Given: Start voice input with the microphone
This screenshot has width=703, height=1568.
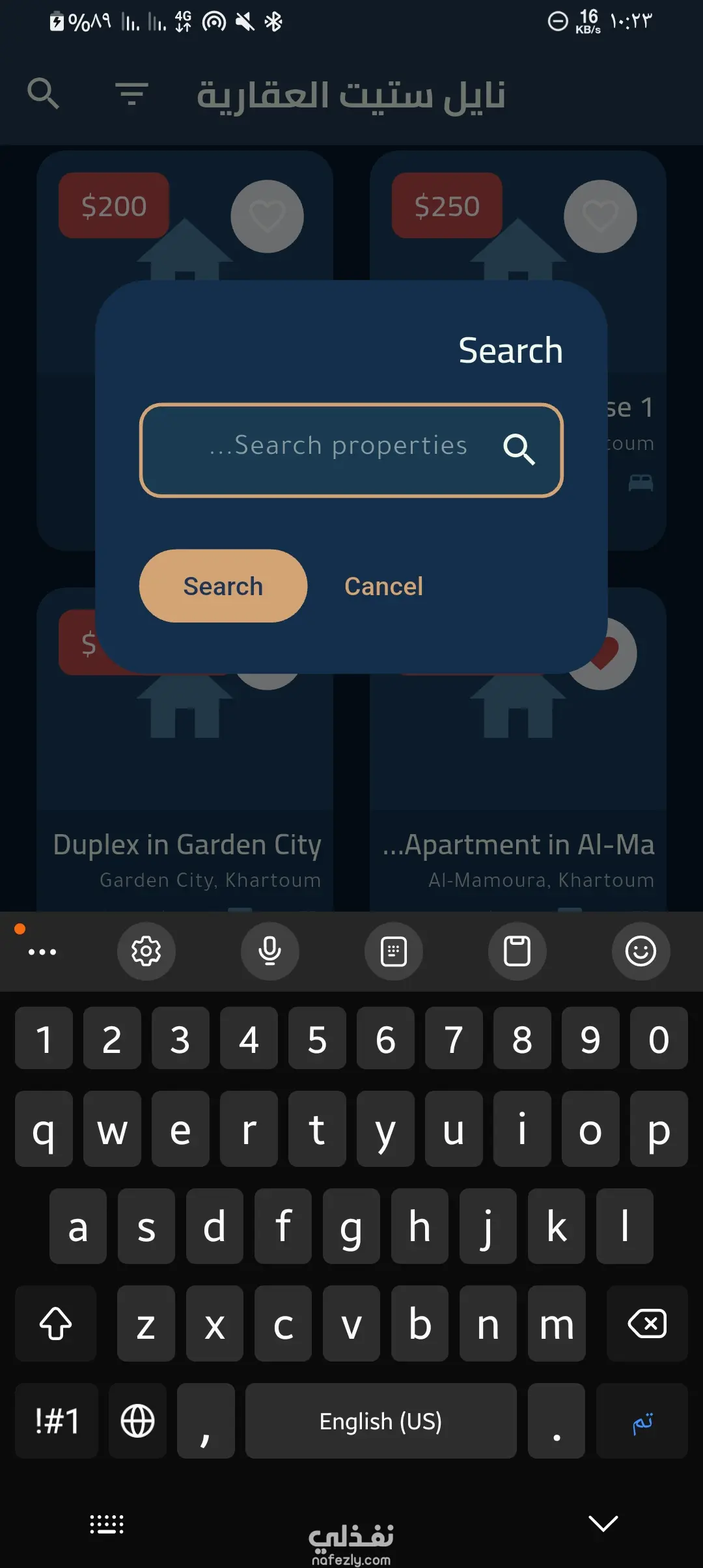Looking at the screenshot, I should point(269,951).
